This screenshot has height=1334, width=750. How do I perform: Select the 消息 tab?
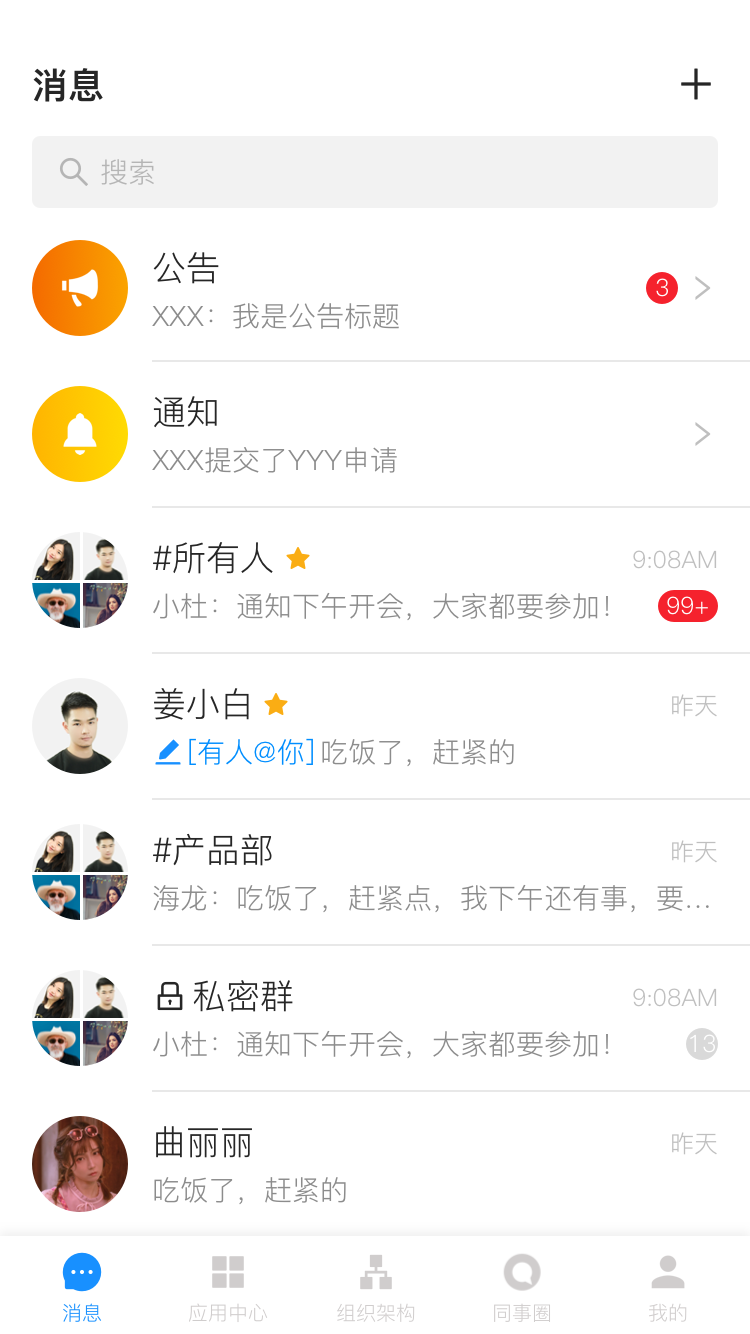[82, 1288]
